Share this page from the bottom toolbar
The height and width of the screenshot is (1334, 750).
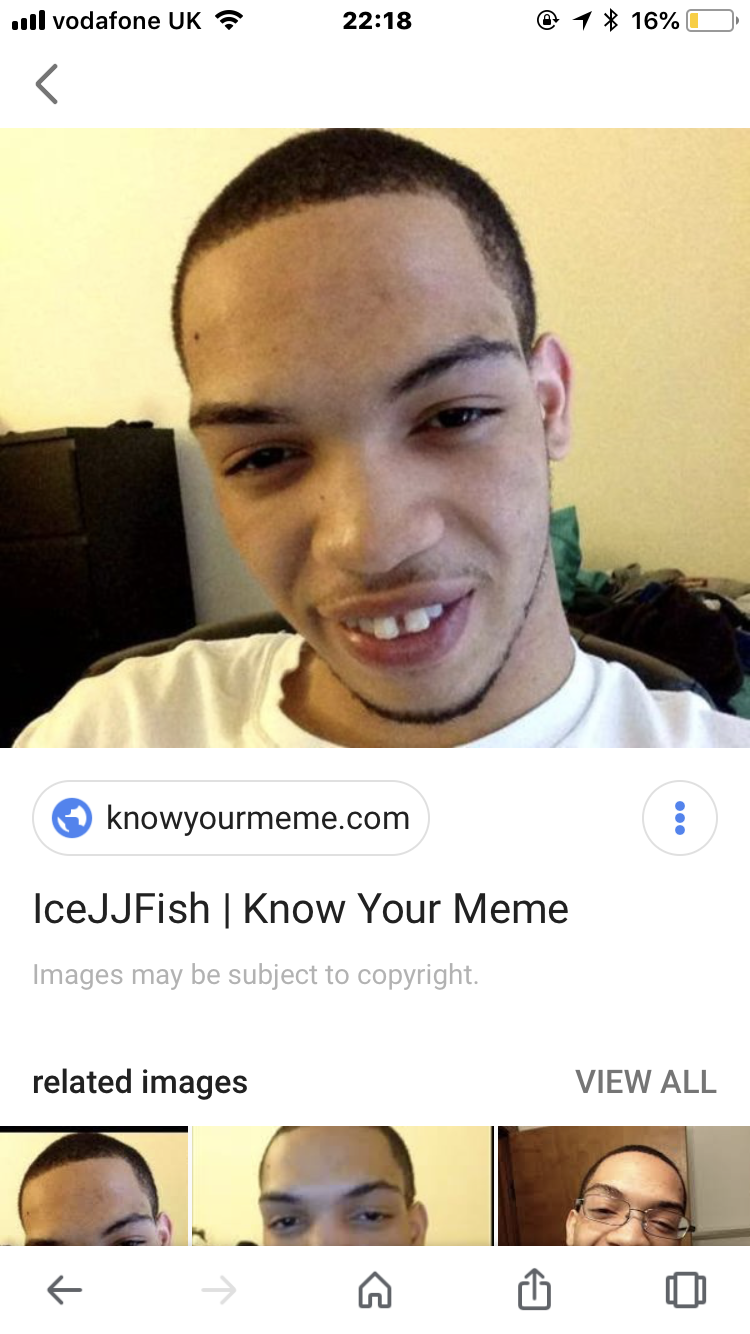click(x=534, y=1290)
